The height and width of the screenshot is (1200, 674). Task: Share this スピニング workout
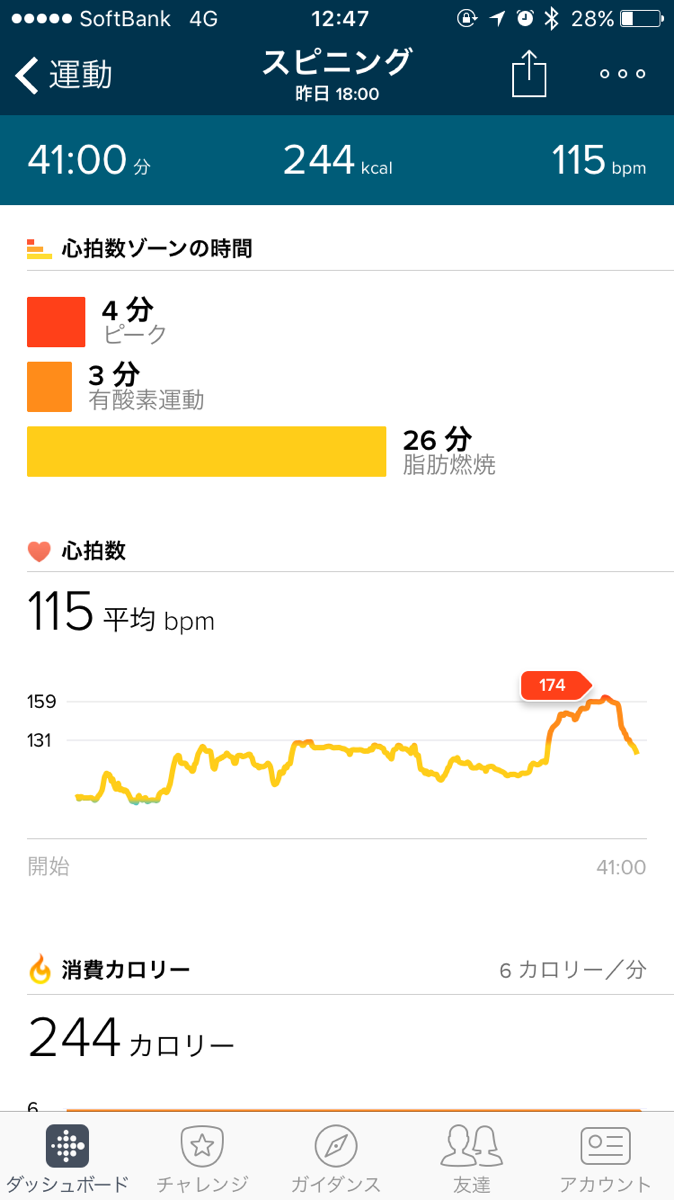(x=530, y=75)
